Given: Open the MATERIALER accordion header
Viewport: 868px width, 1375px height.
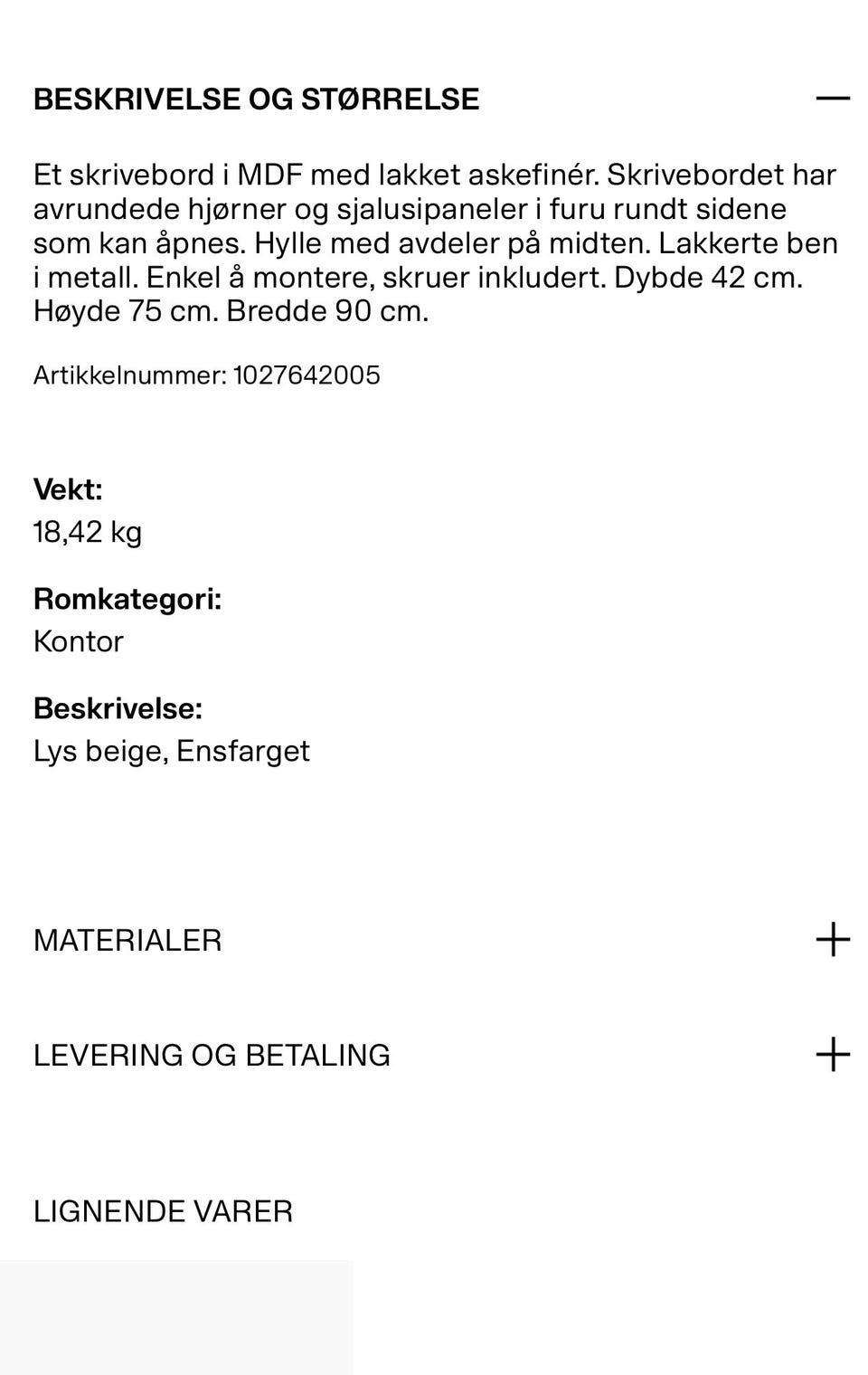Looking at the screenshot, I should 127,941.
